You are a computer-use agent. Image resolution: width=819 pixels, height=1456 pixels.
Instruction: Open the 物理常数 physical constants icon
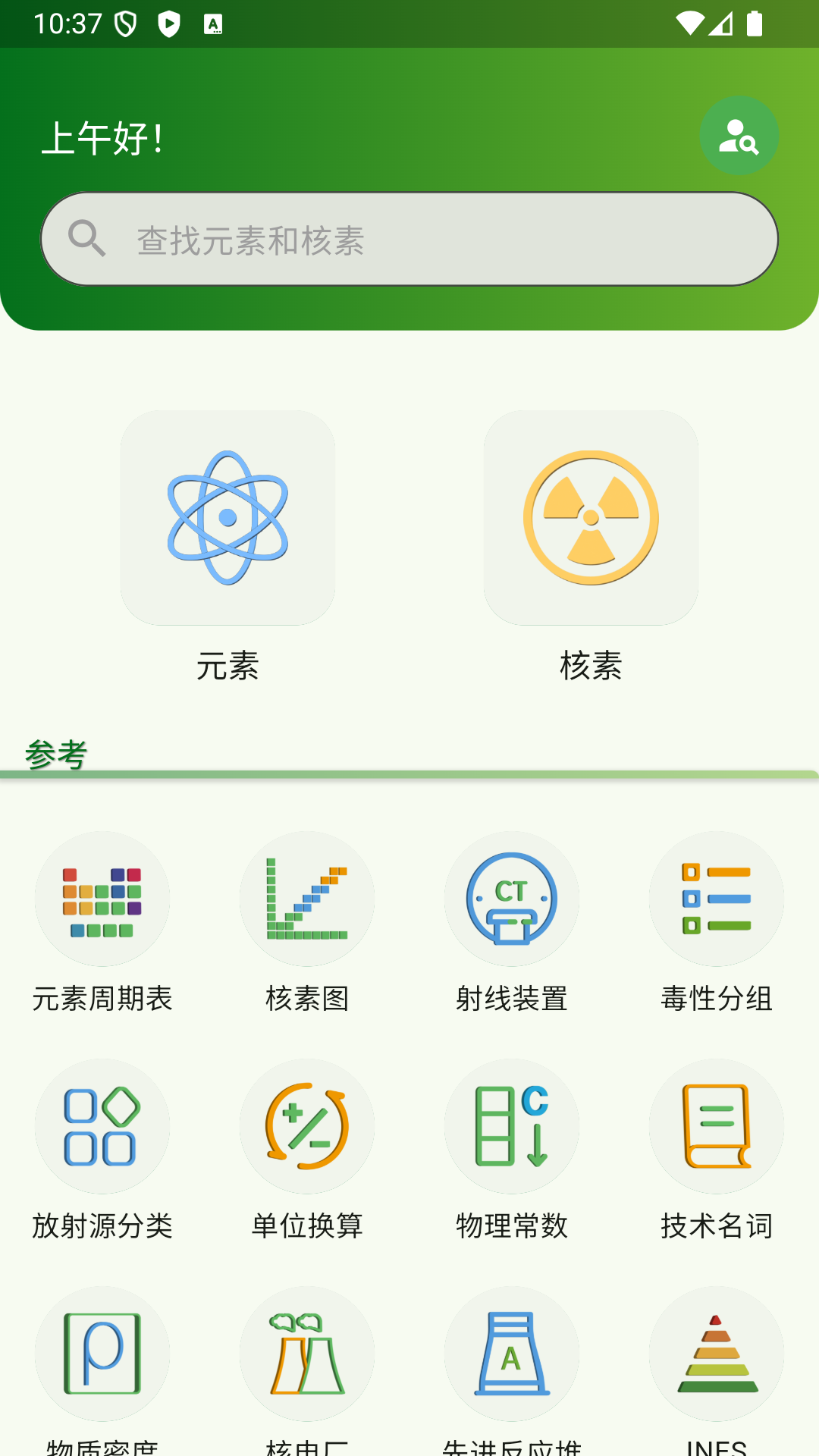click(x=512, y=1125)
